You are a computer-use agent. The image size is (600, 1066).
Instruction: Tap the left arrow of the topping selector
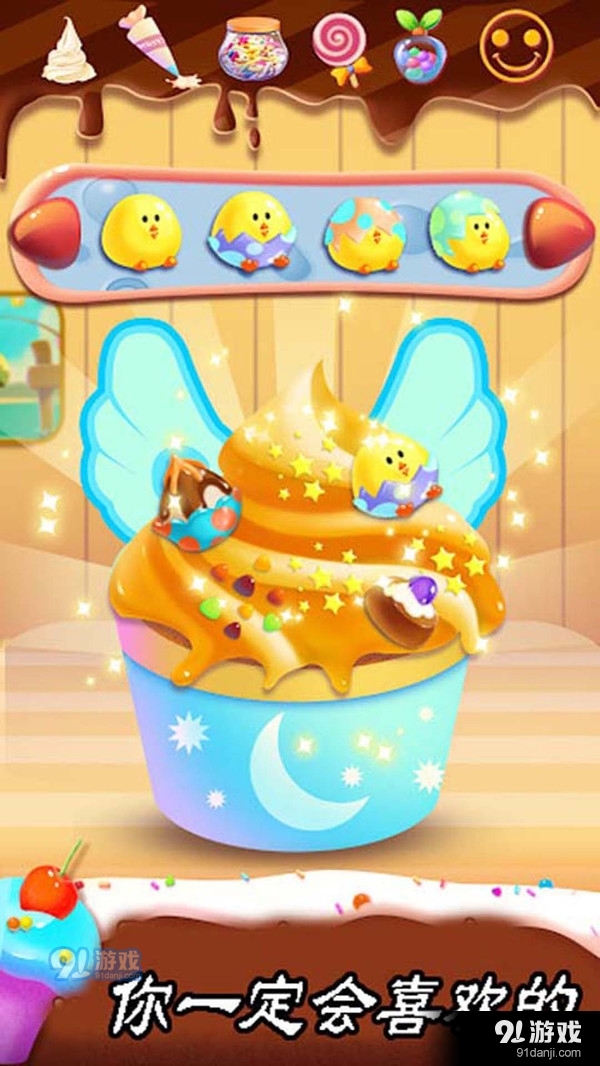click(46, 233)
